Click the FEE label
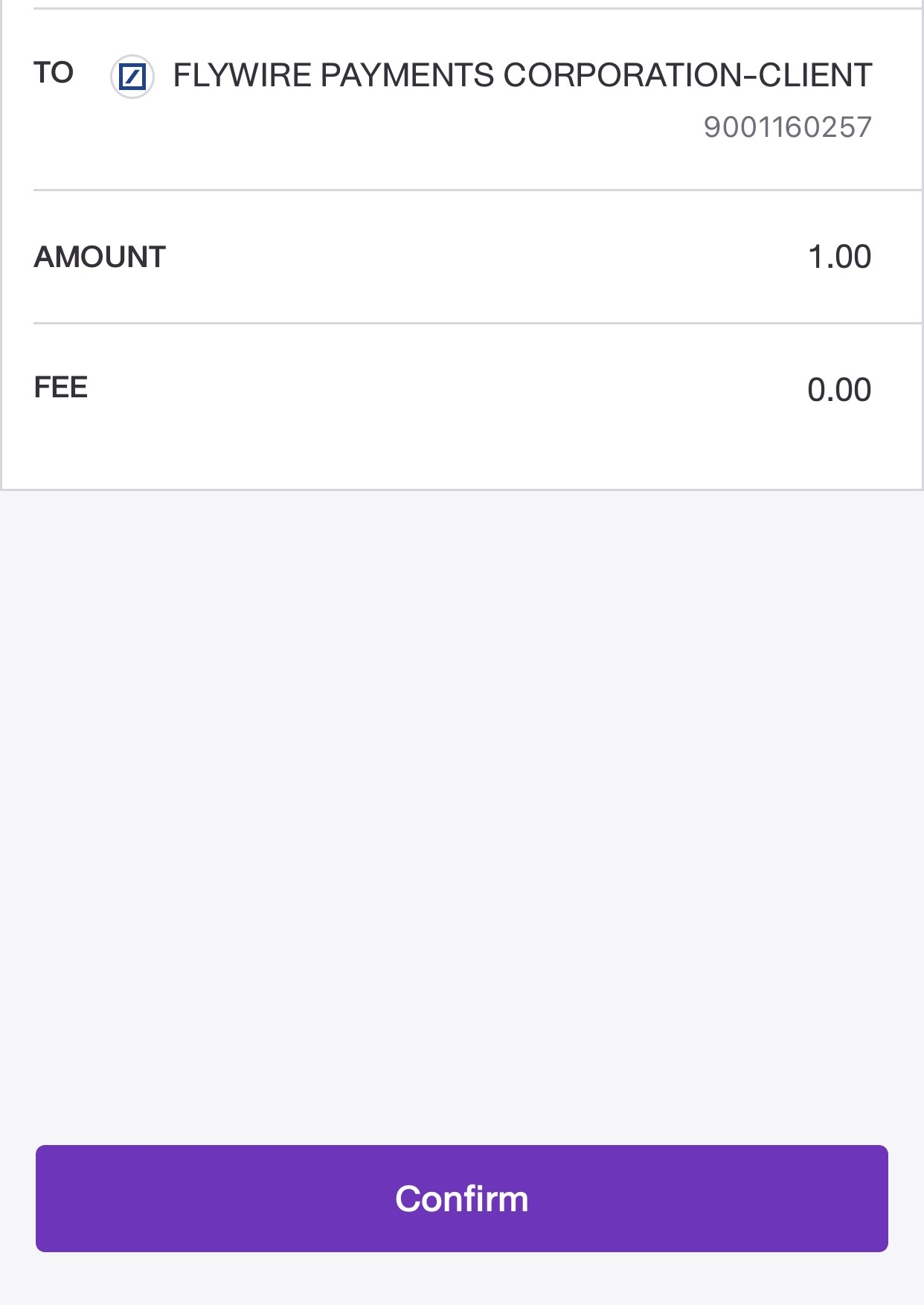Image resolution: width=924 pixels, height=1305 pixels. pyautogui.click(x=60, y=387)
